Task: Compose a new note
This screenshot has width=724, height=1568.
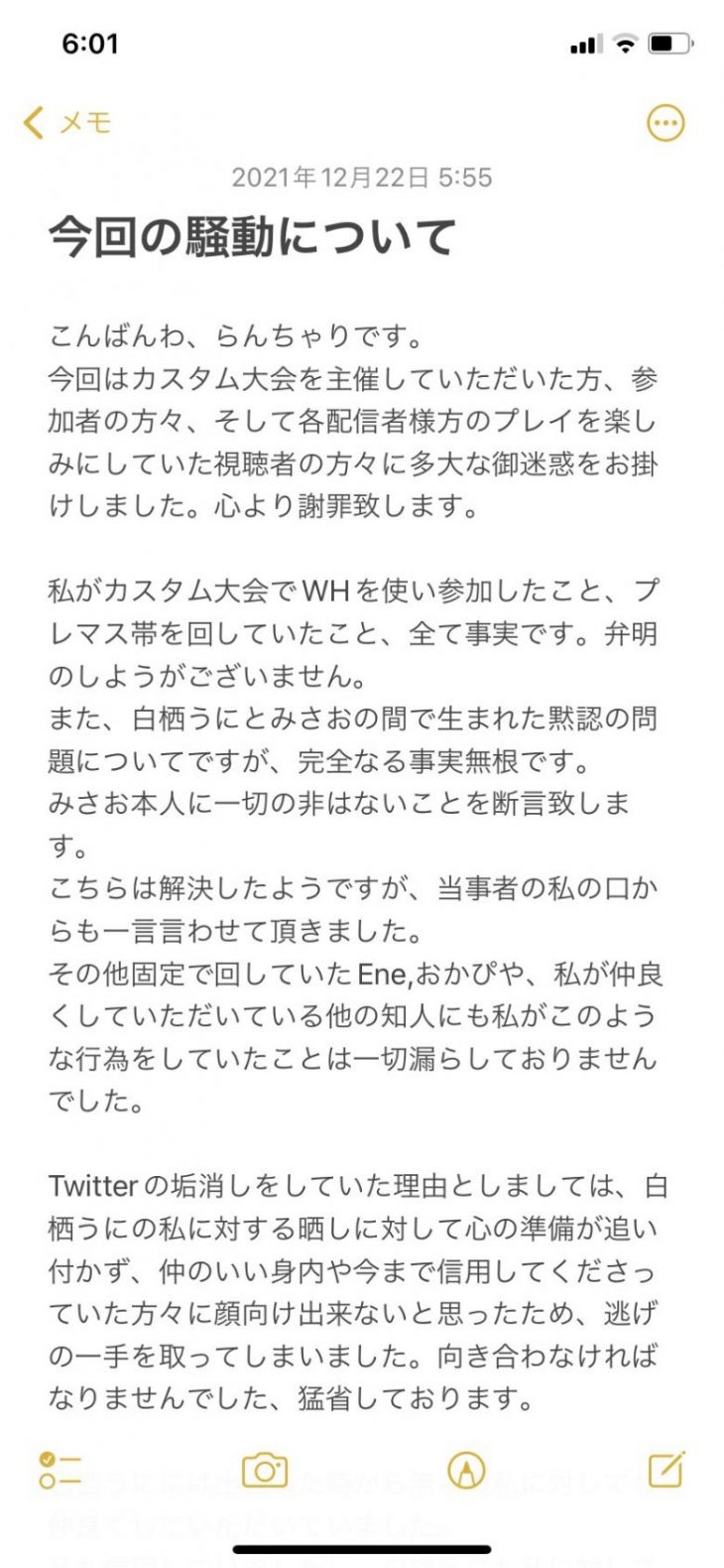Action: (x=666, y=1469)
